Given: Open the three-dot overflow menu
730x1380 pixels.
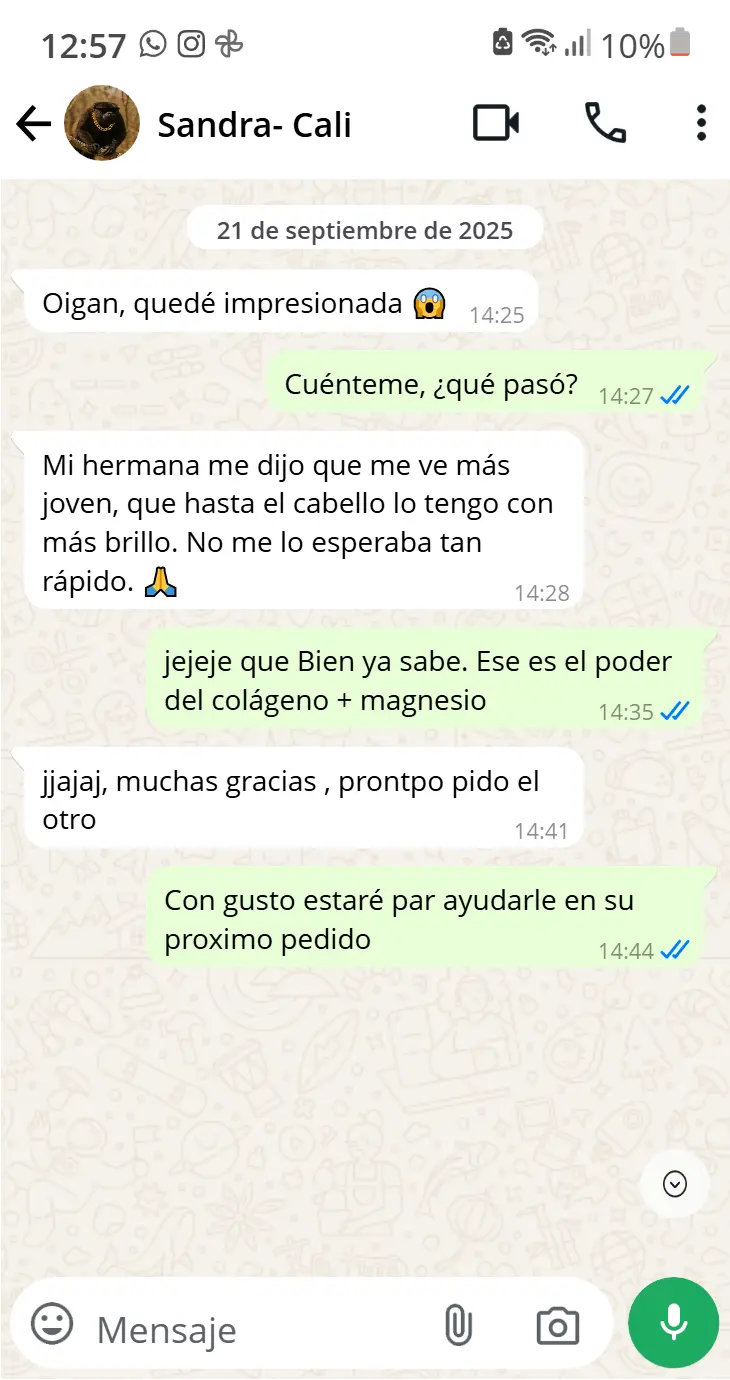Looking at the screenshot, I should [701, 123].
